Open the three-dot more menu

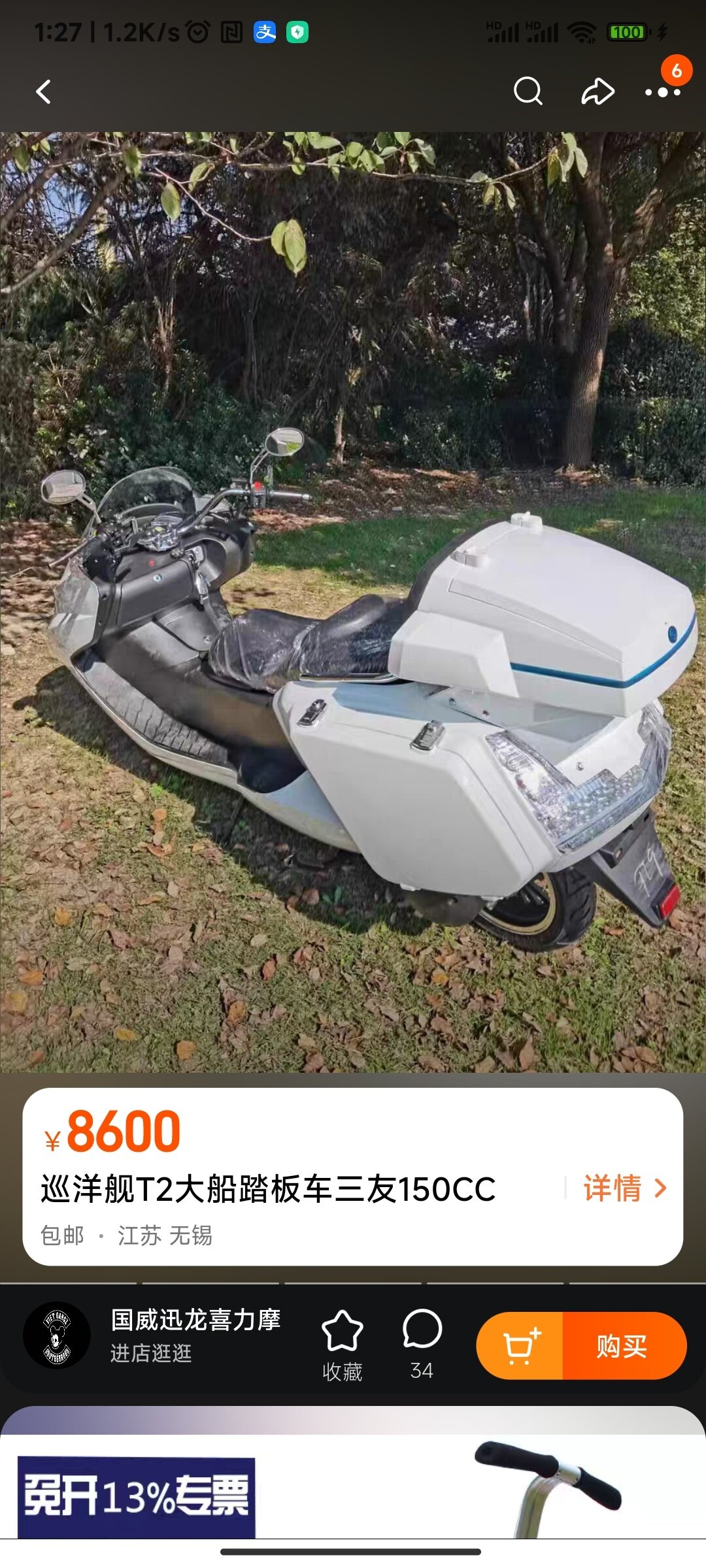[662, 92]
